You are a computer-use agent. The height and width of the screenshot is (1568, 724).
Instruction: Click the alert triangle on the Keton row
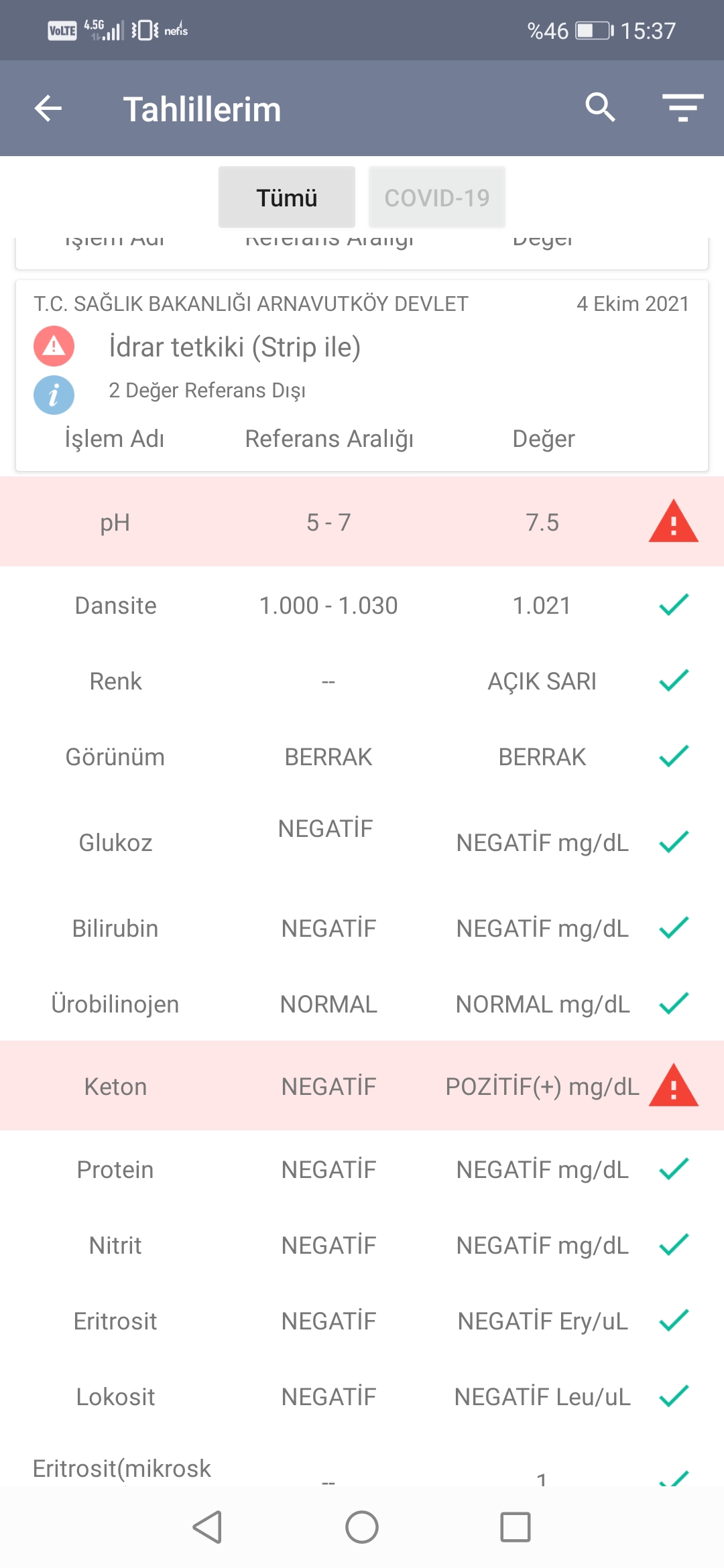click(x=674, y=1087)
